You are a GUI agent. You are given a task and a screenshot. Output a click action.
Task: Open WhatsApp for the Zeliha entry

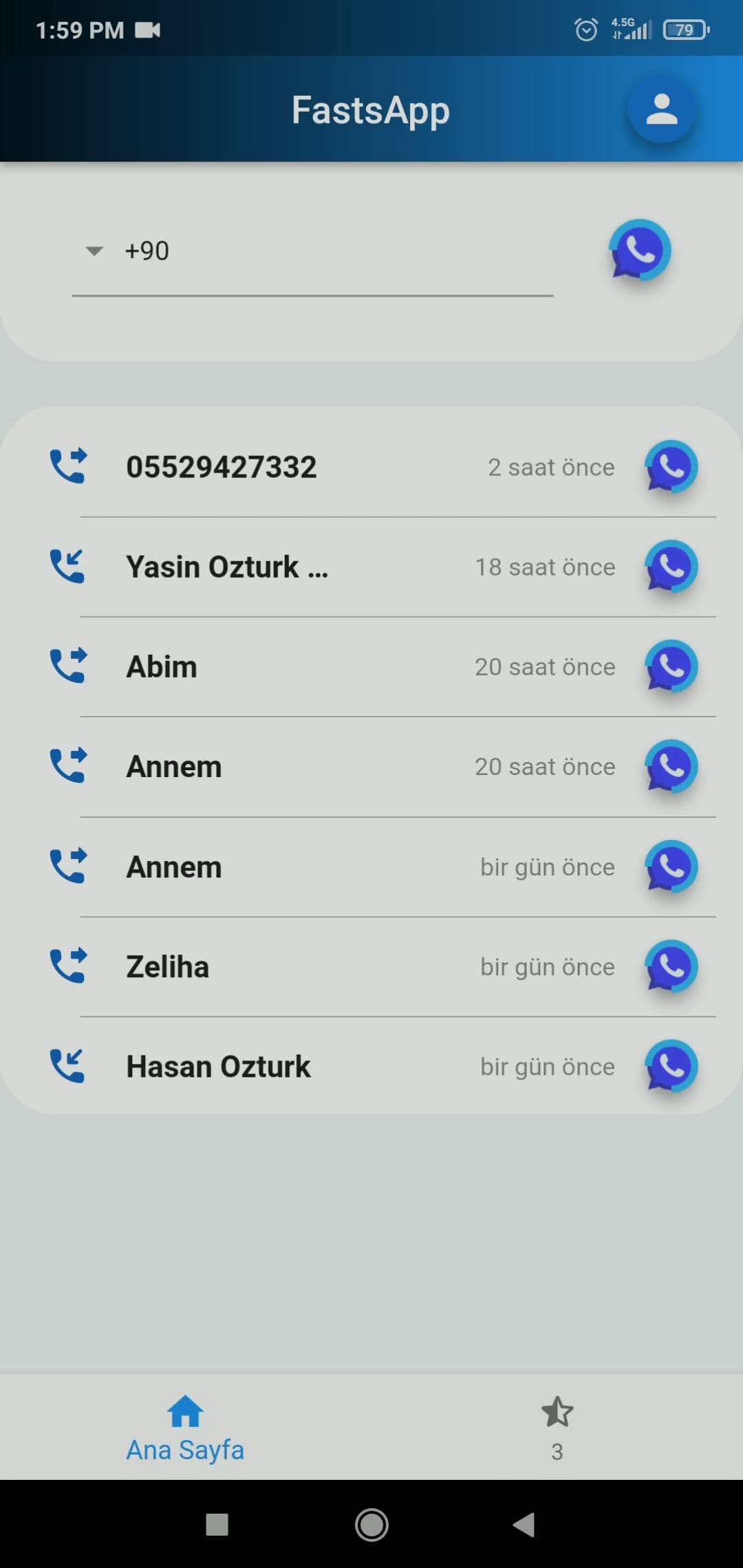[x=669, y=966]
